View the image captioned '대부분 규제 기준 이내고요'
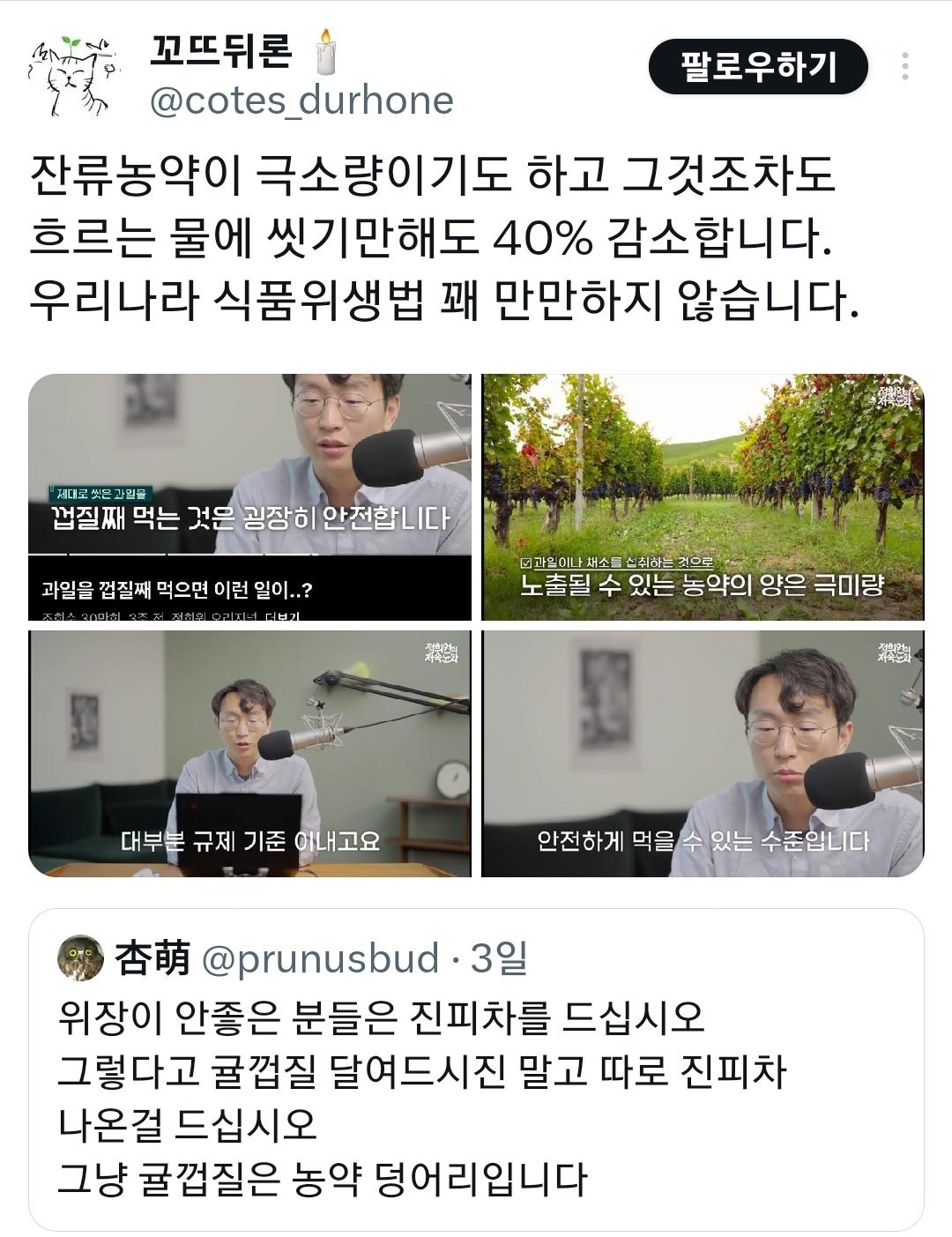The width and height of the screenshot is (952, 1237). click(249, 754)
